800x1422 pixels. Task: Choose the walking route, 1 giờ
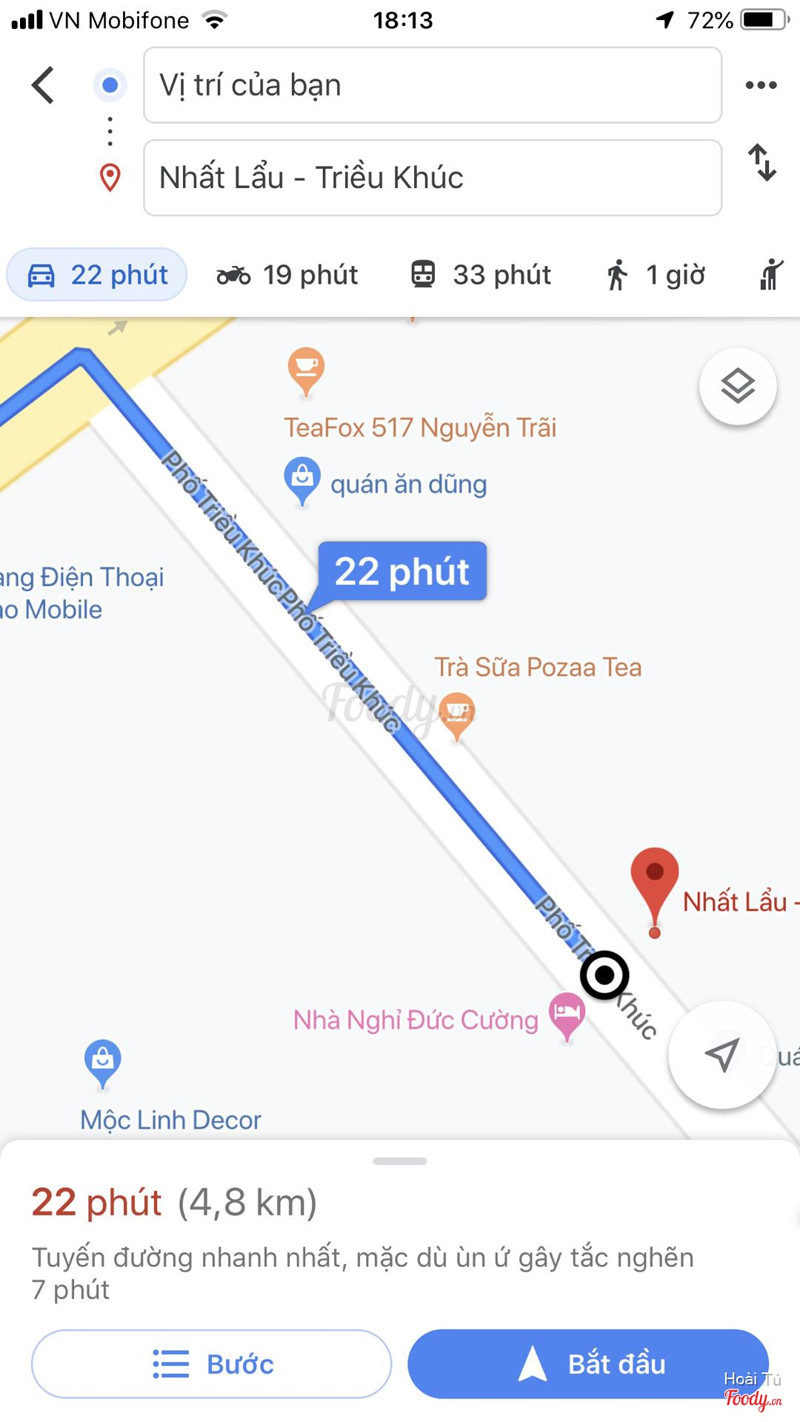(x=656, y=275)
